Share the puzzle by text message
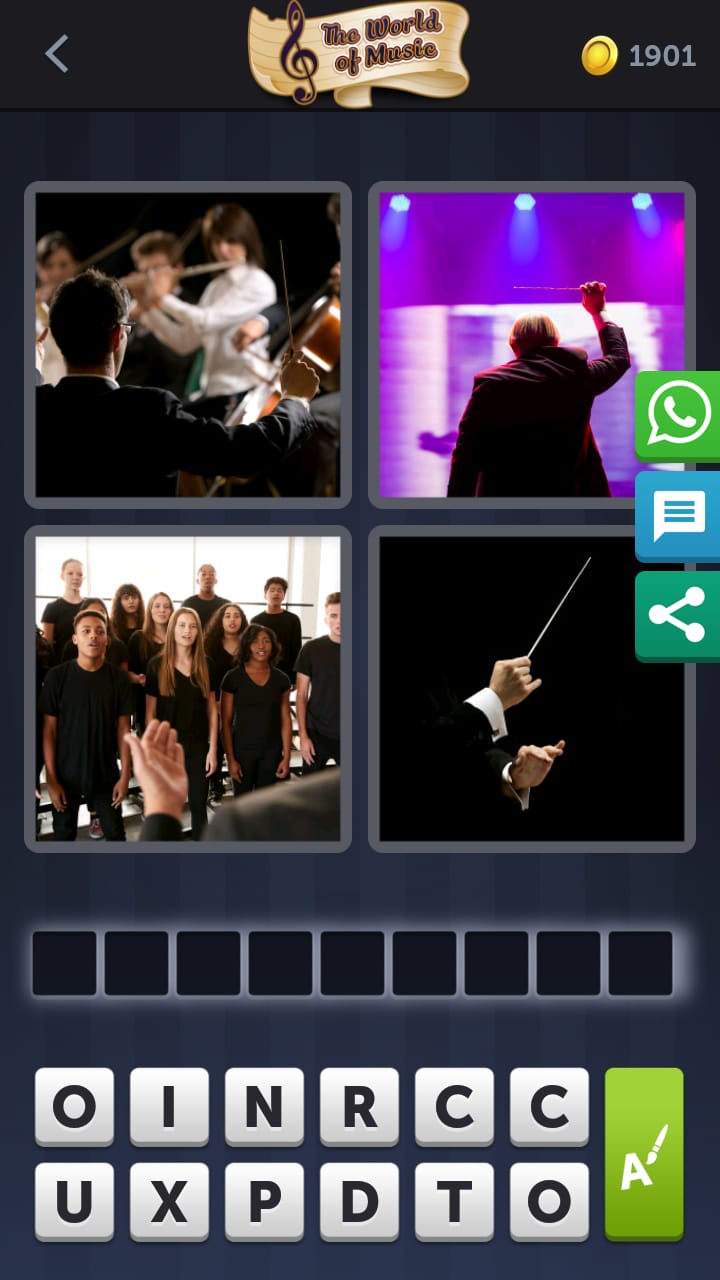The height and width of the screenshot is (1280, 720). (x=678, y=515)
